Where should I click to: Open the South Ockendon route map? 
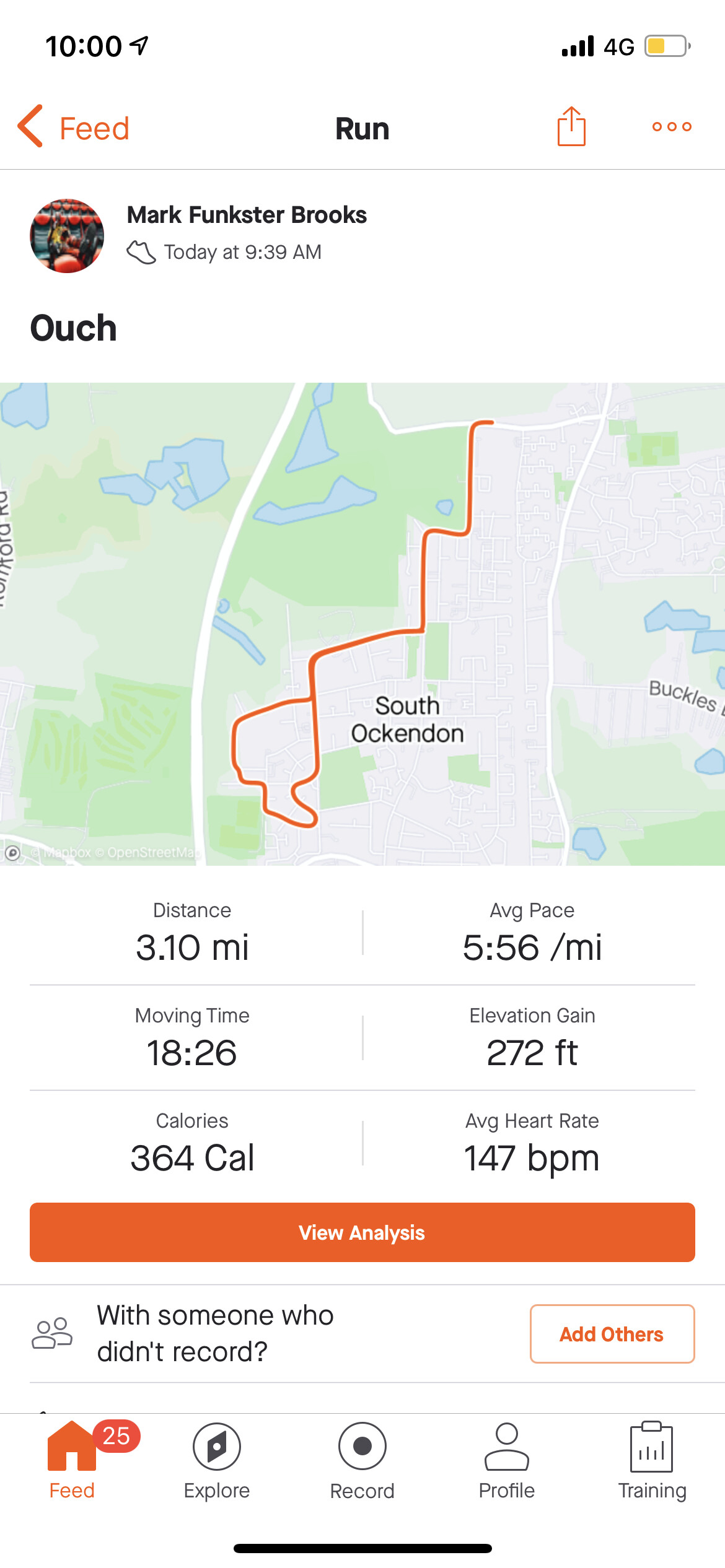362,624
